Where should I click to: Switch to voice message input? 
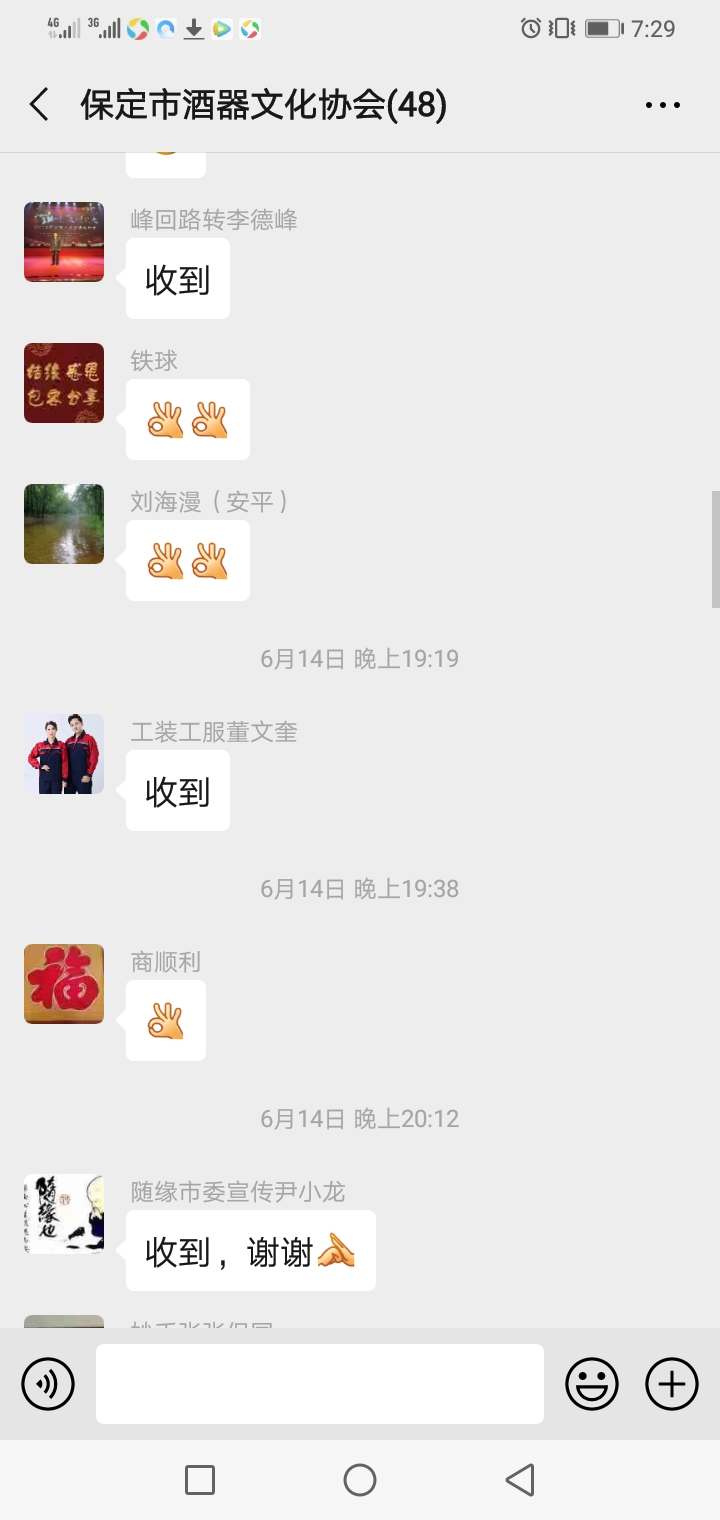(48, 1384)
